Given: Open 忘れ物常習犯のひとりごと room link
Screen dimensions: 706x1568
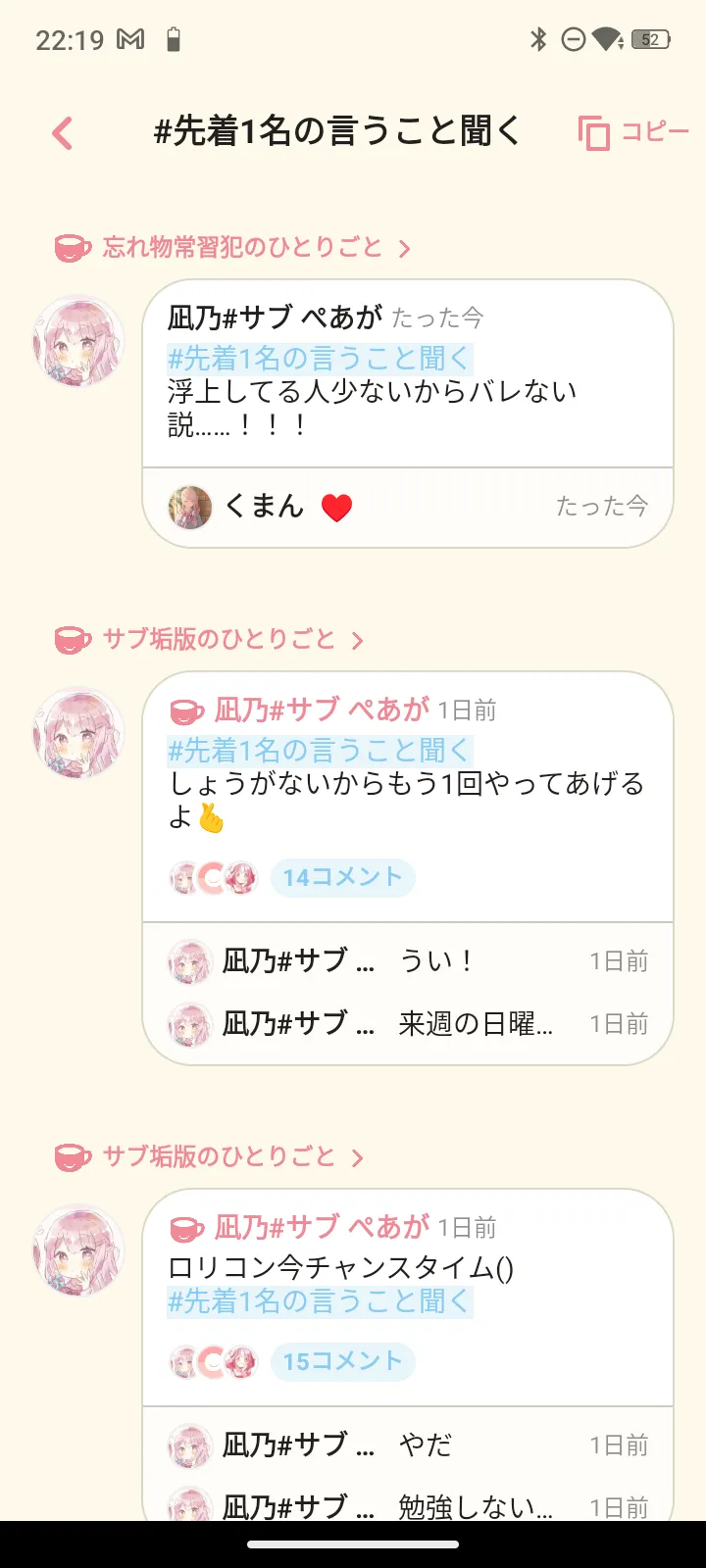Looking at the screenshot, I should (x=233, y=247).
